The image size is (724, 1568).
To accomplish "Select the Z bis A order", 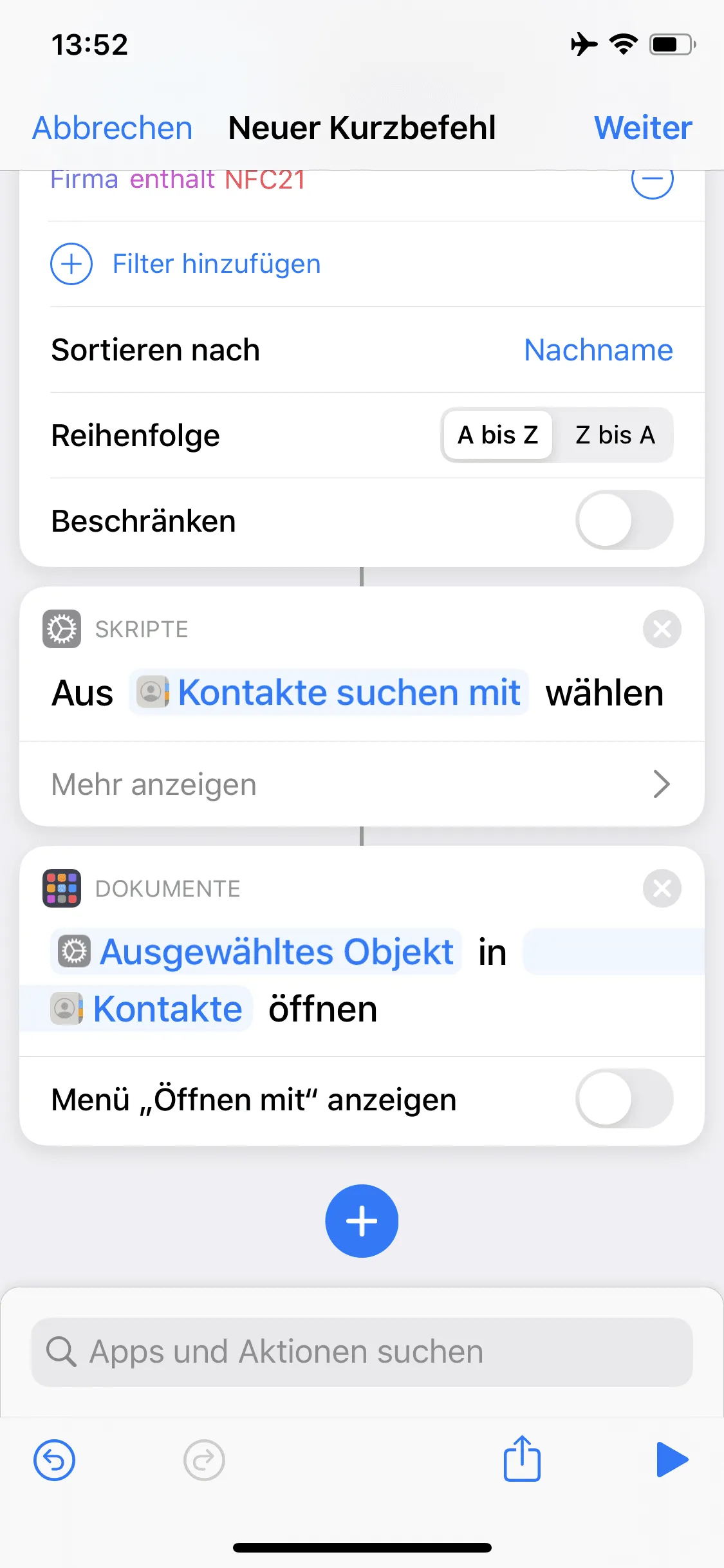I will [615, 435].
